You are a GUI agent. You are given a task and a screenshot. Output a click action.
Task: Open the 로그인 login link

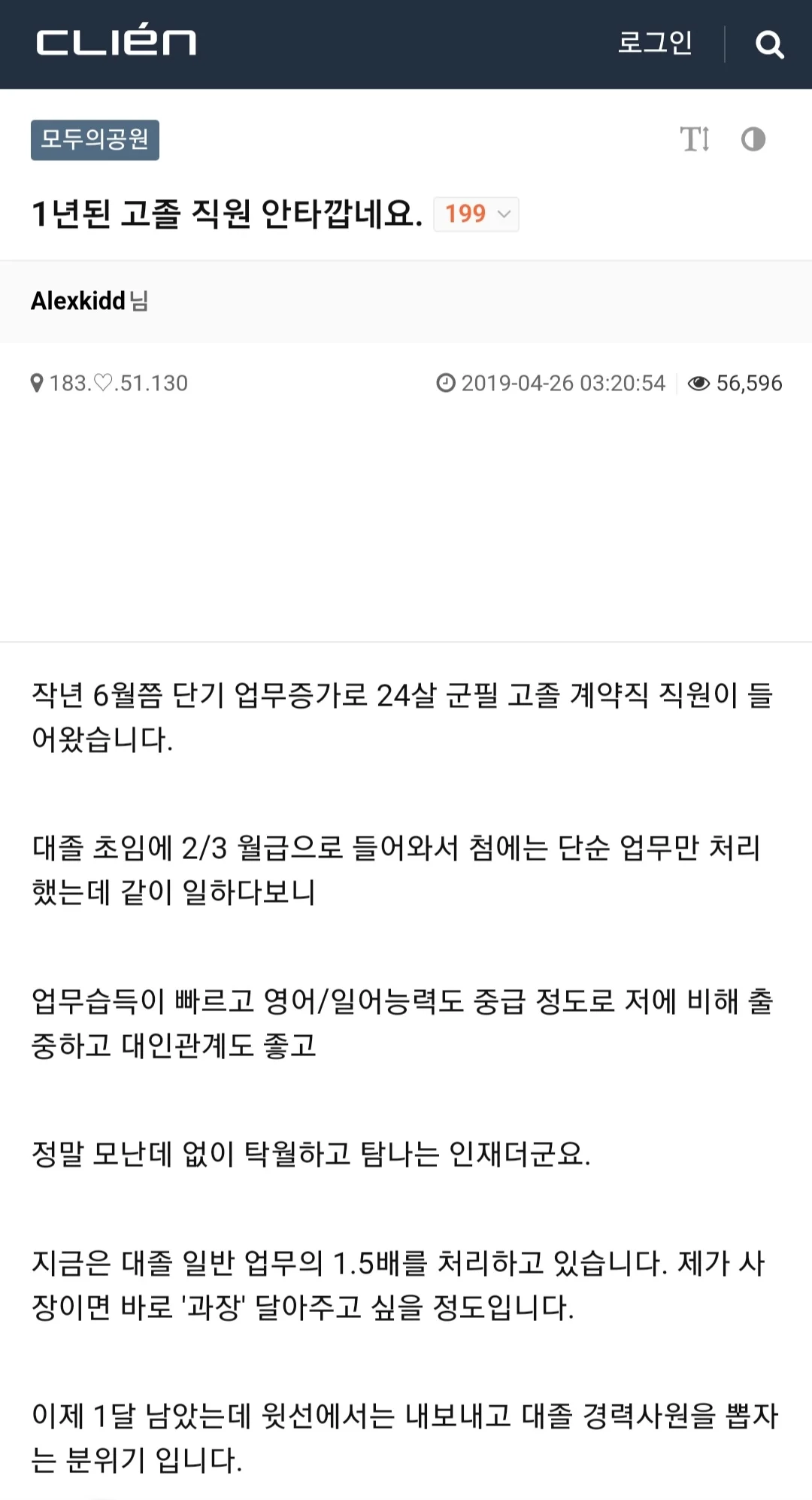[656, 44]
